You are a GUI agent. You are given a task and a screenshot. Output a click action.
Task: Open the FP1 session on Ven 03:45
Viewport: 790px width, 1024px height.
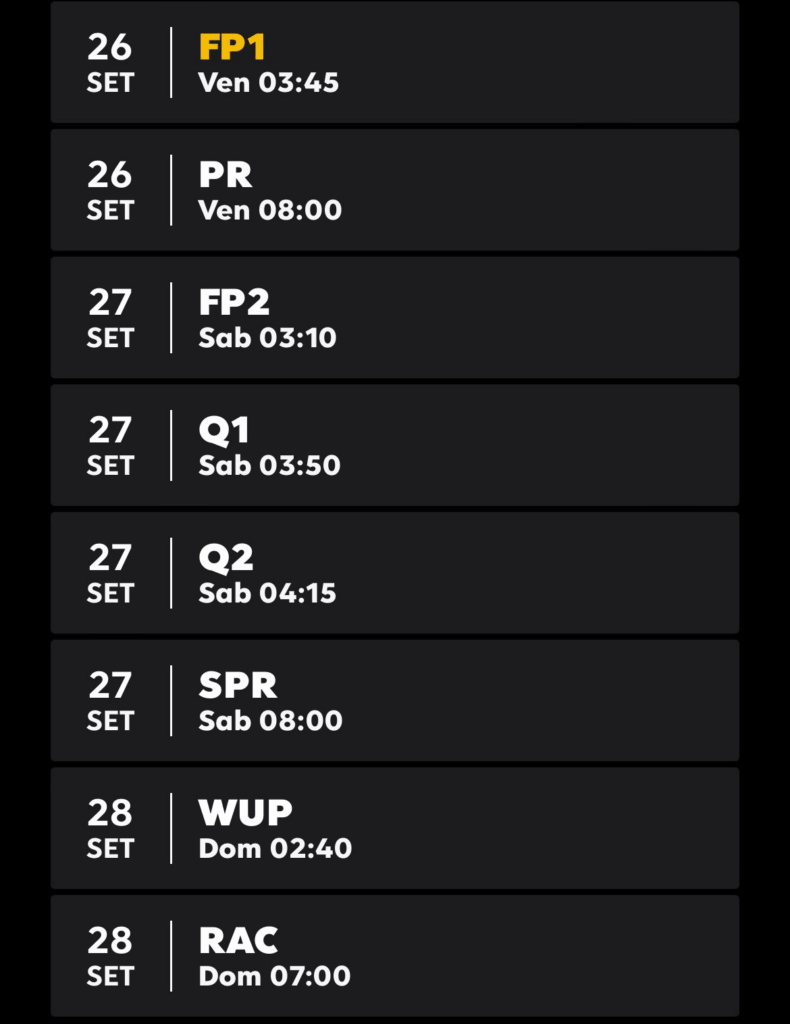(394, 62)
